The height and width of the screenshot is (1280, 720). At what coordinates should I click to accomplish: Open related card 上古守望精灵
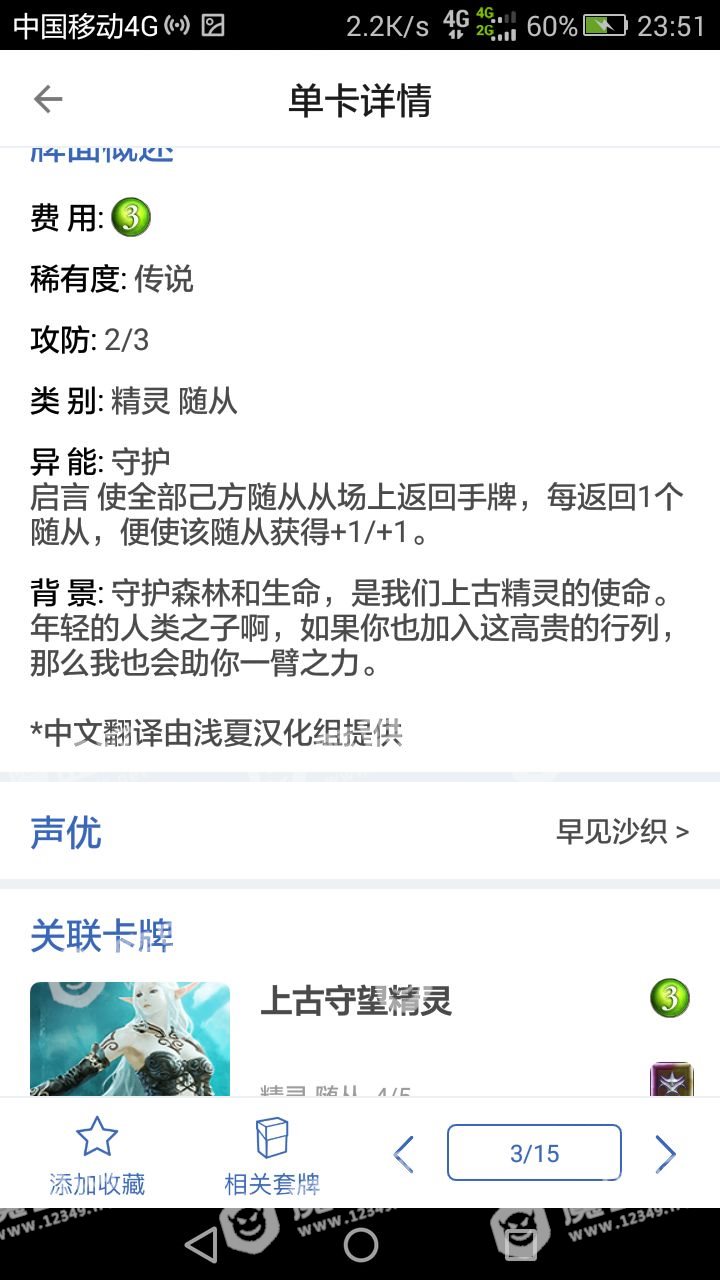pyautogui.click(x=356, y=1000)
